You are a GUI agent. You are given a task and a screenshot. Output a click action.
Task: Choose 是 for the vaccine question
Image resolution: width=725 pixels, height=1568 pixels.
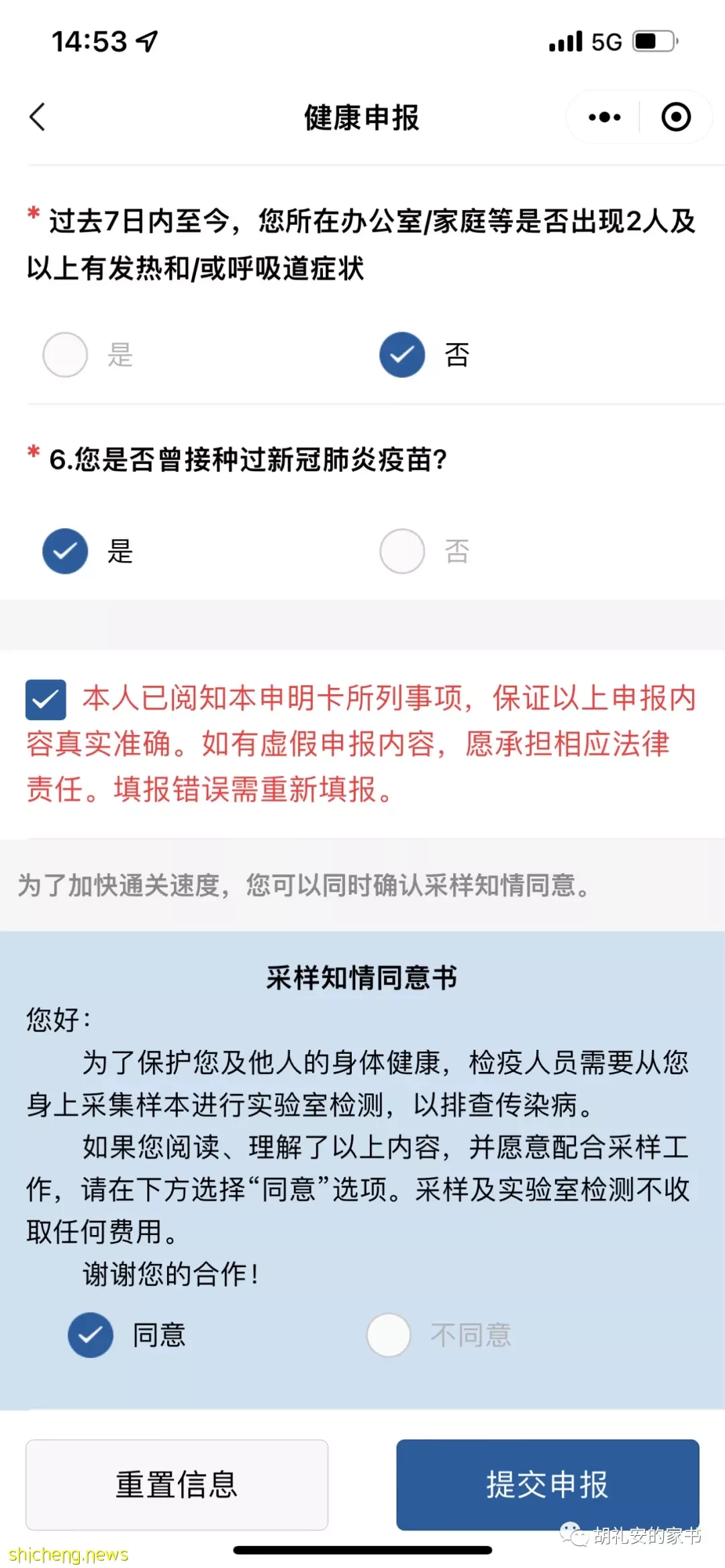(x=65, y=551)
